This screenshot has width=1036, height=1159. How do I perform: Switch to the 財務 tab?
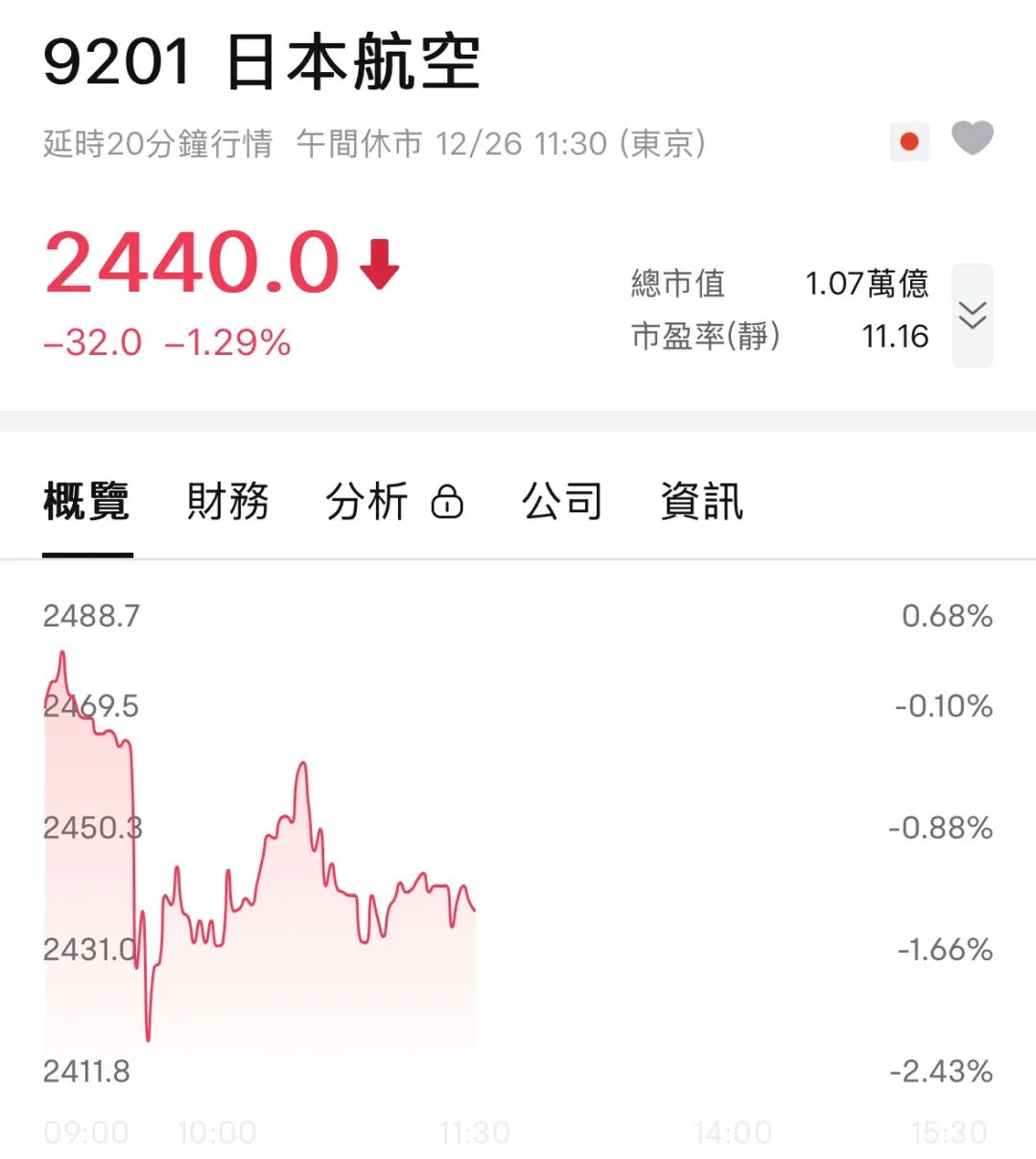tap(227, 501)
